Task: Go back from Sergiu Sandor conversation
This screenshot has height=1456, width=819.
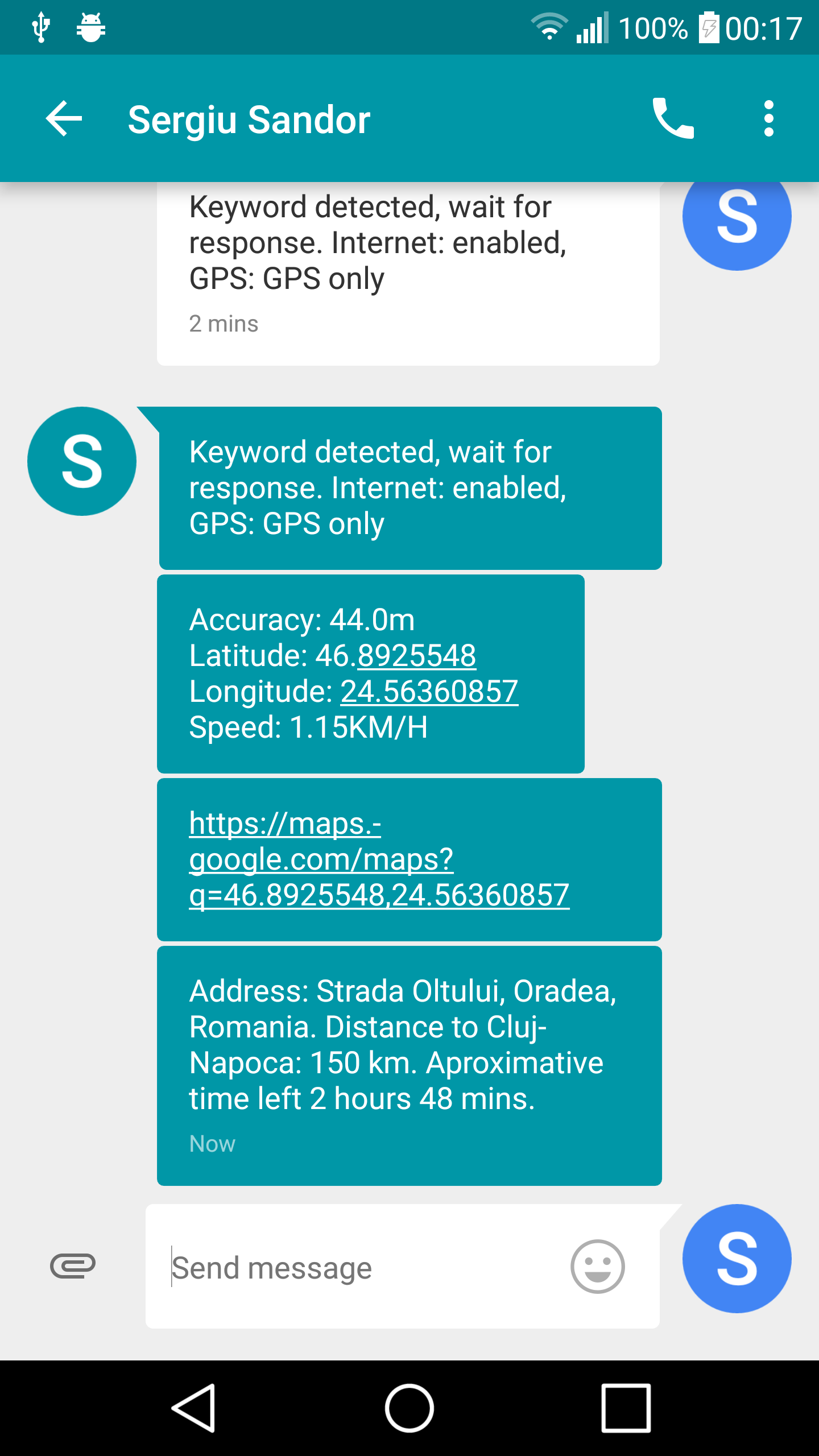Action: 64,119
